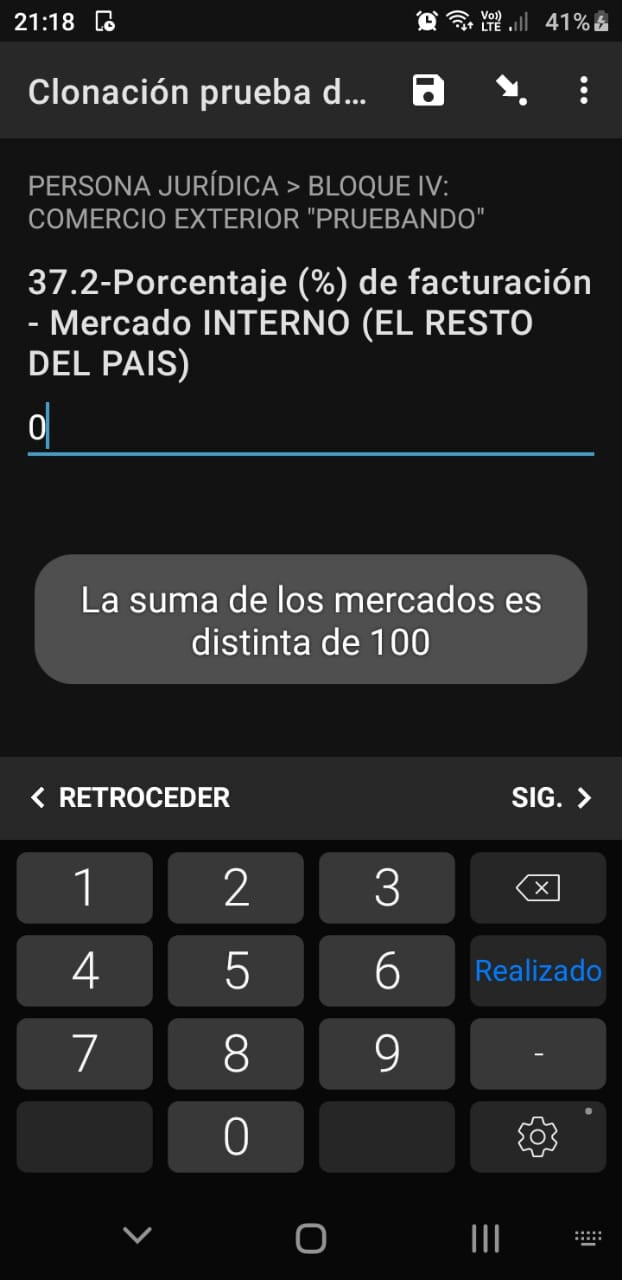This screenshot has width=622, height=1280.
Task: Delete the last digit with backspace
Action: click(537, 887)
